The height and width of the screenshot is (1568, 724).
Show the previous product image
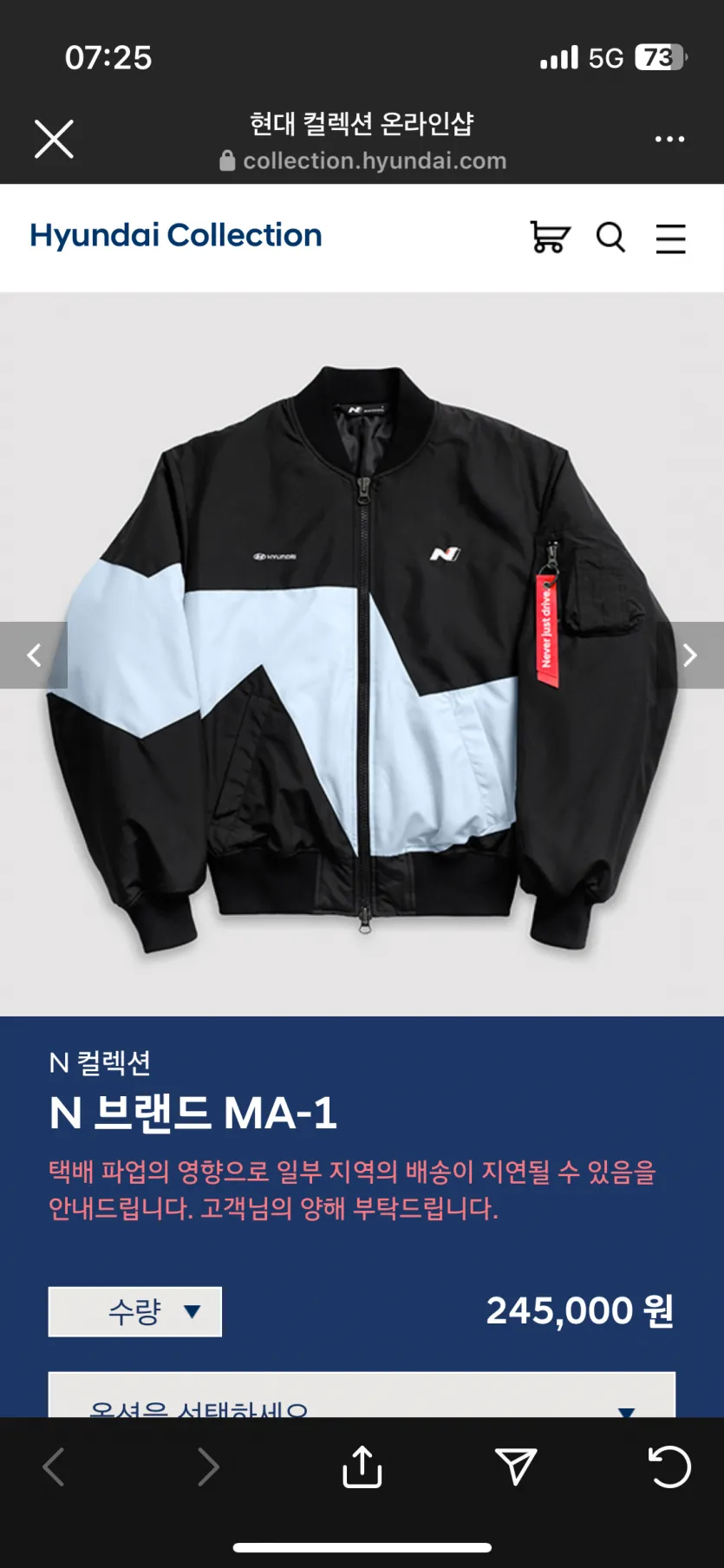tap(34, 655)
